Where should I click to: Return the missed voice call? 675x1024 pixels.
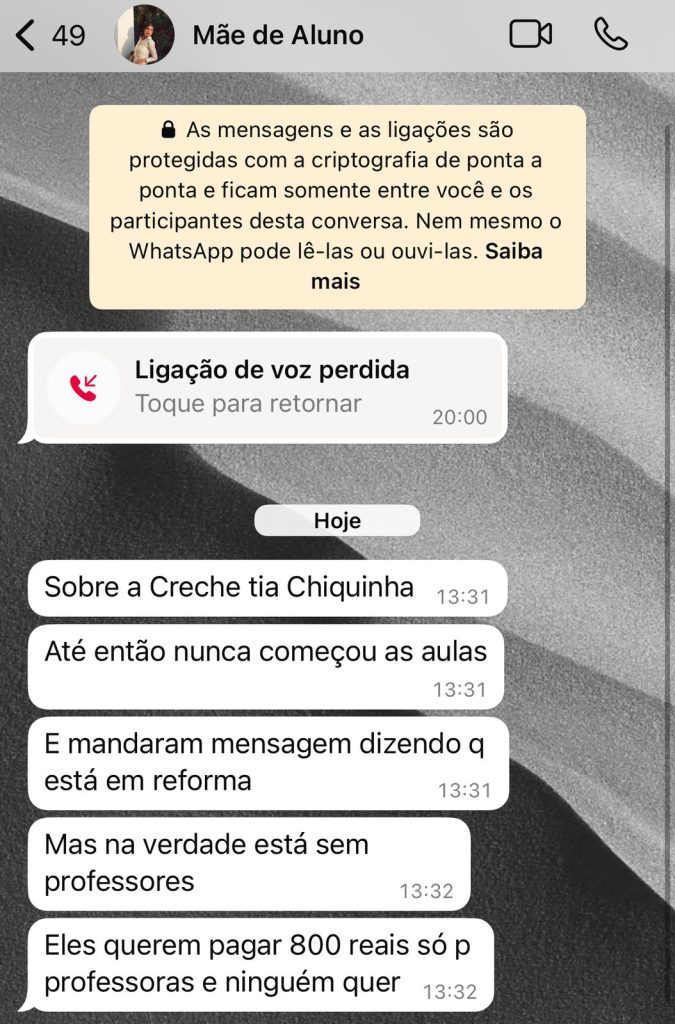click(x=266, y=387)
